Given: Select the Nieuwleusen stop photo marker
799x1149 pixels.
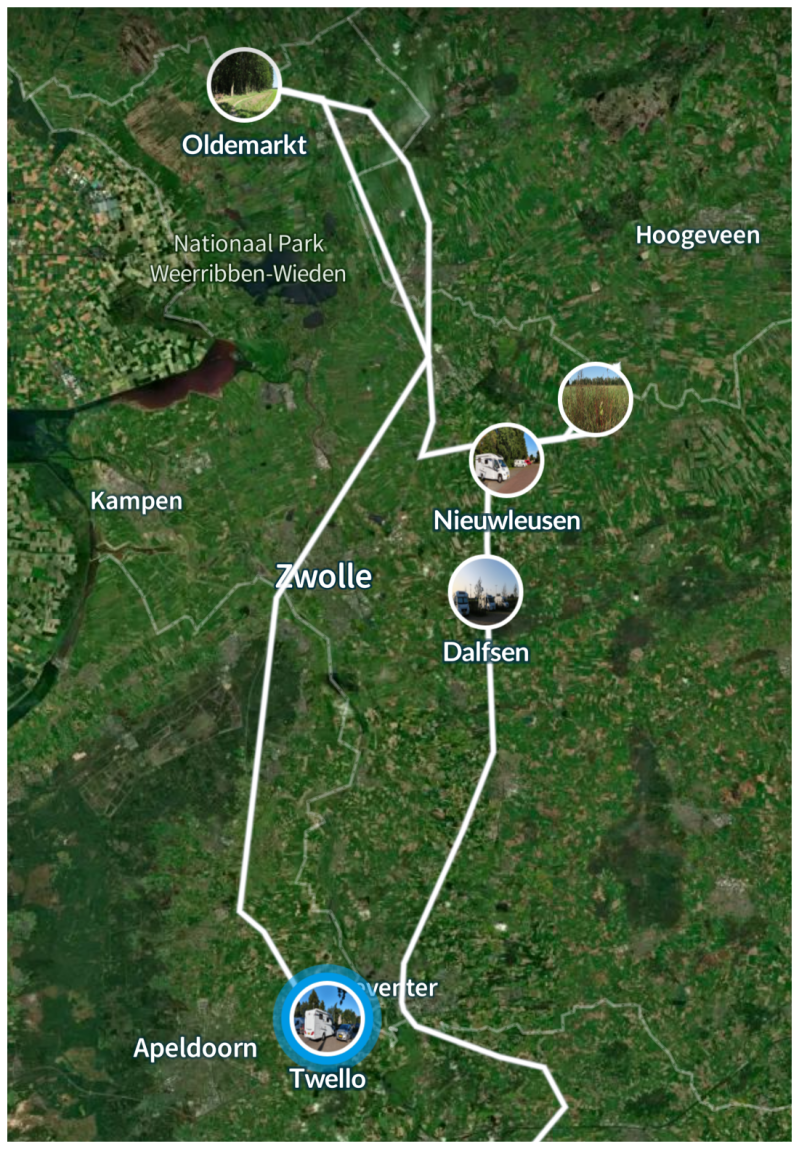Looking at the screenshot, I should 506,460.
